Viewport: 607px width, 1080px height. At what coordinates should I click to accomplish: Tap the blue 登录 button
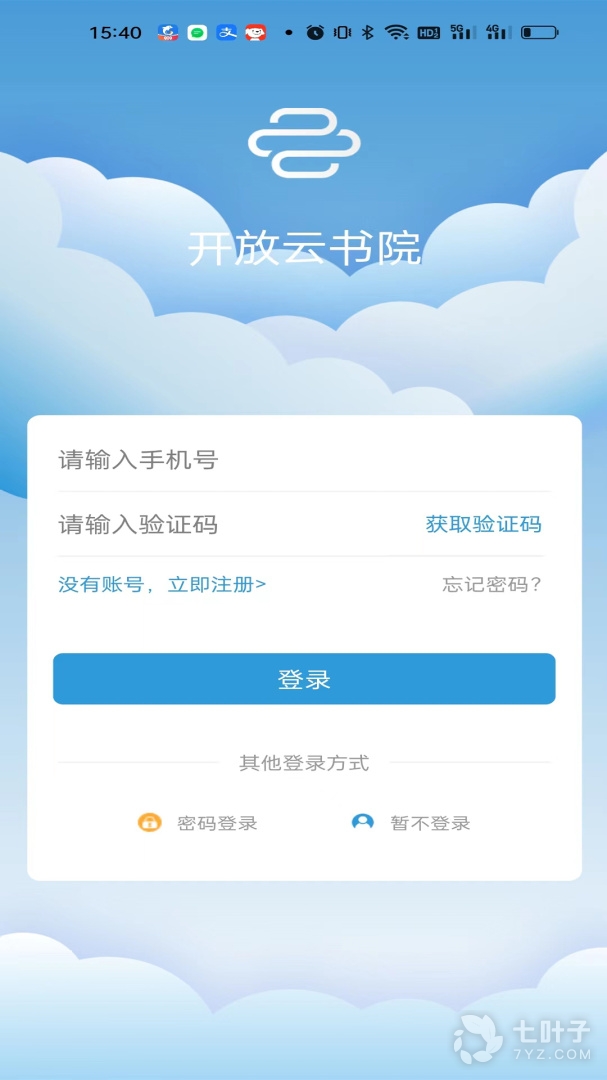coord(304,679)
